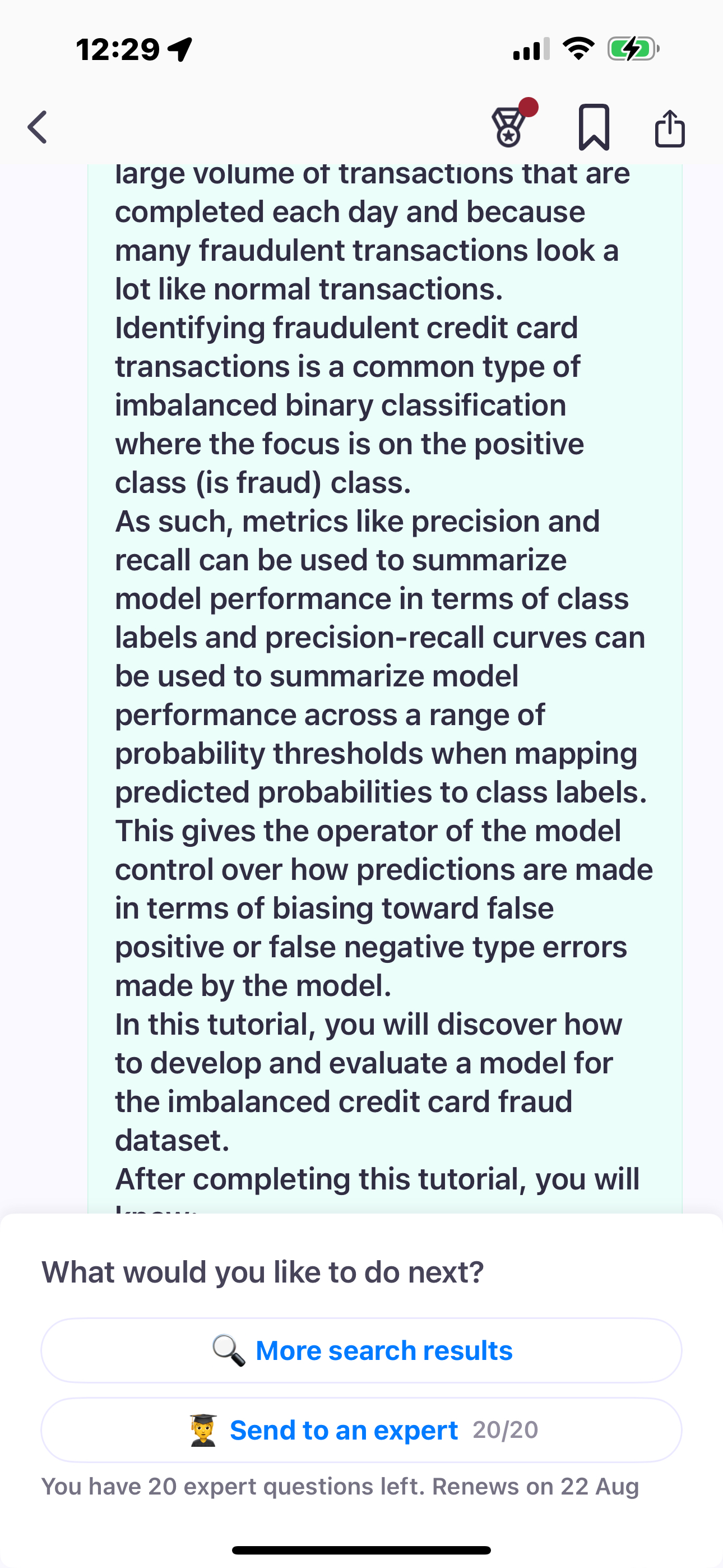Show more search results
This screenshot has height=1568, width=723.
pos(361,1350)
